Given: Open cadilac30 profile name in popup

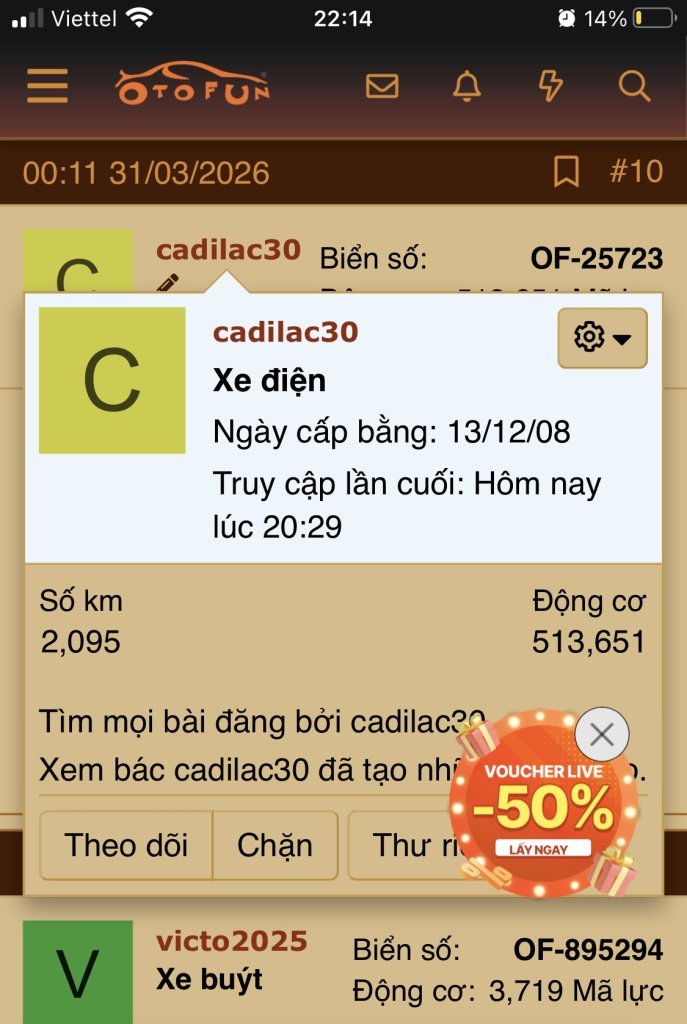Looking at the screenshot, I should point(285,332).
